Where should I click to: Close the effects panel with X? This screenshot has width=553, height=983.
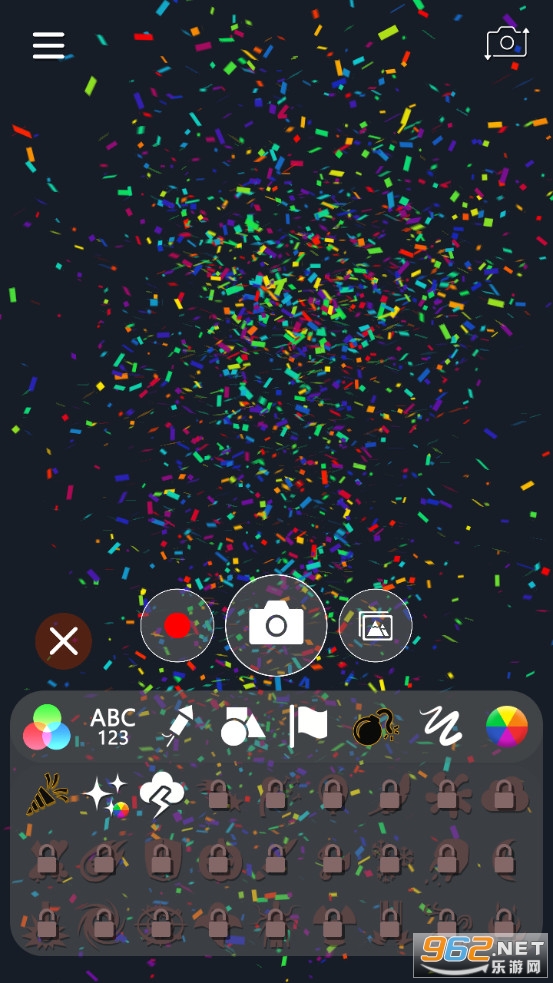pos(63,641)
